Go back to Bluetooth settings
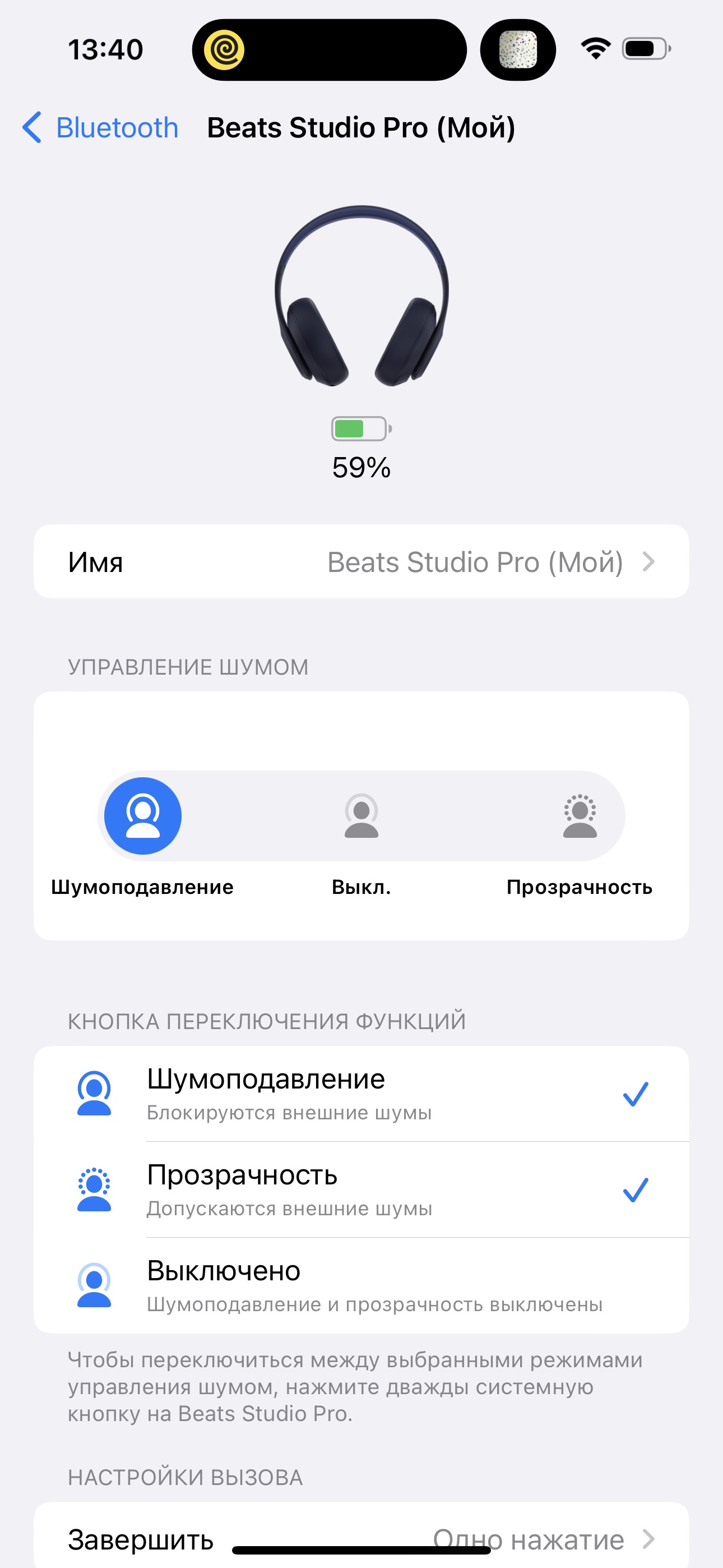 tap(100, 128)
